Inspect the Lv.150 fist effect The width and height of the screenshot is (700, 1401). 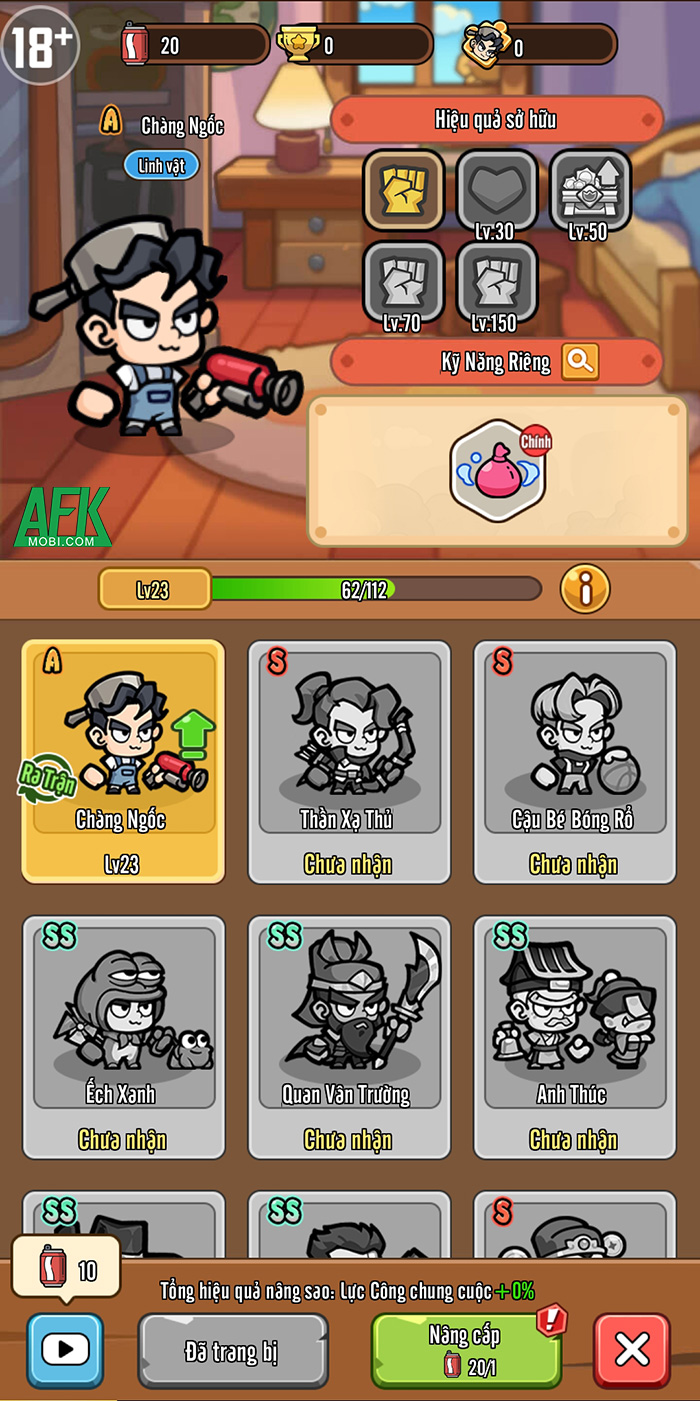coord(497,284)
